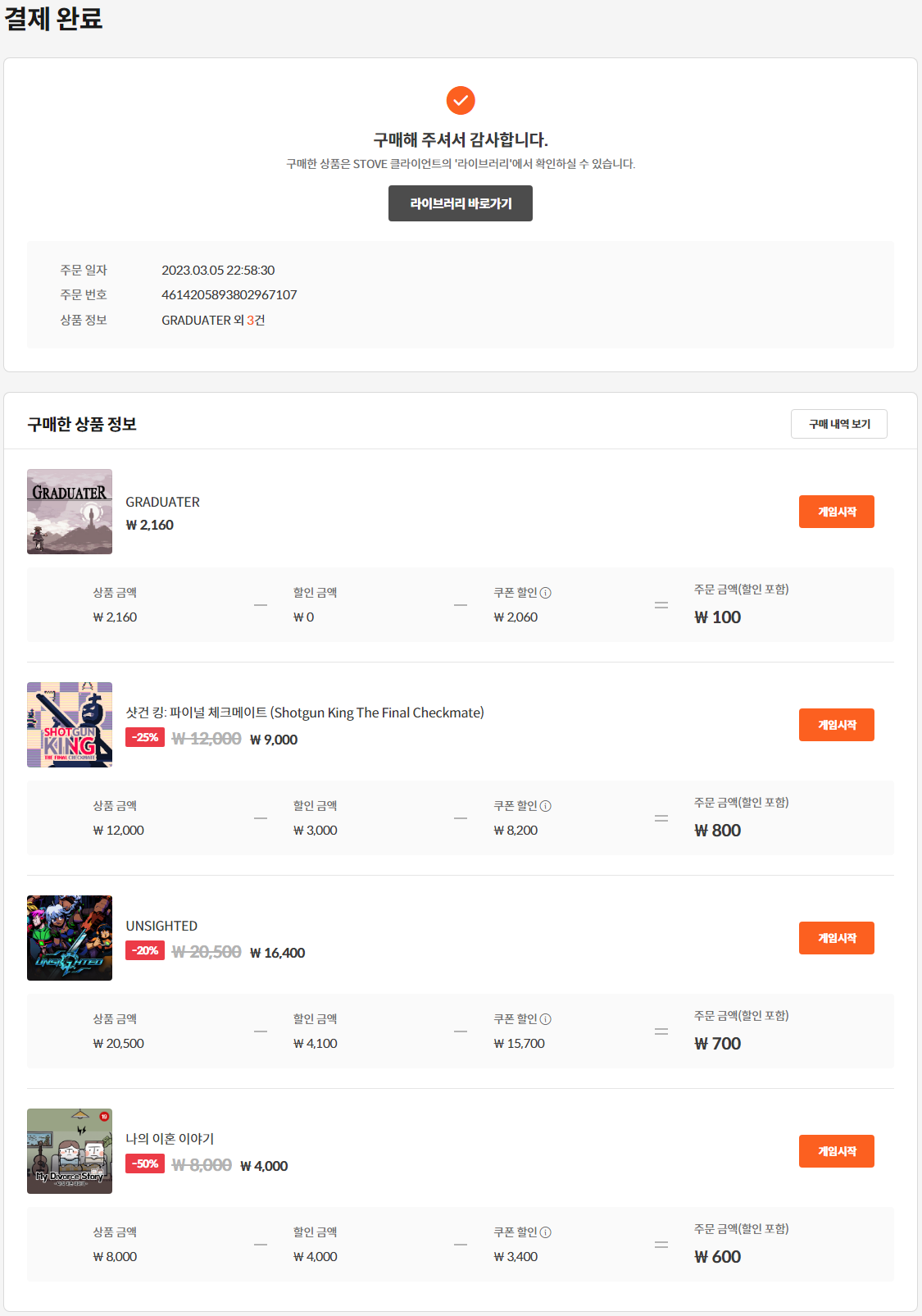
Task: Start 나의 이혼 이야기 with 게임시작
Action: (836, 1151)
